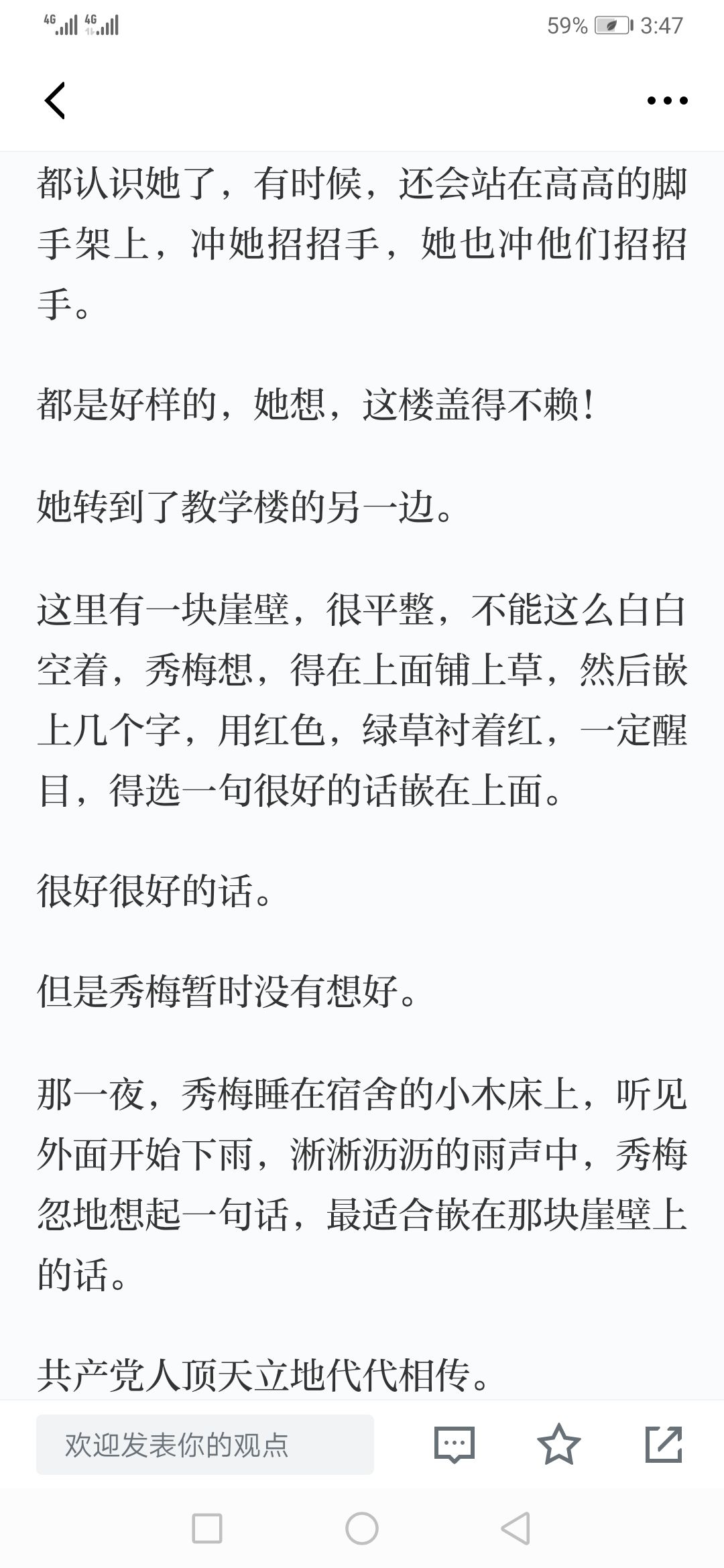
Task: Go back using the top-left arrow
Action: point(55,101)
